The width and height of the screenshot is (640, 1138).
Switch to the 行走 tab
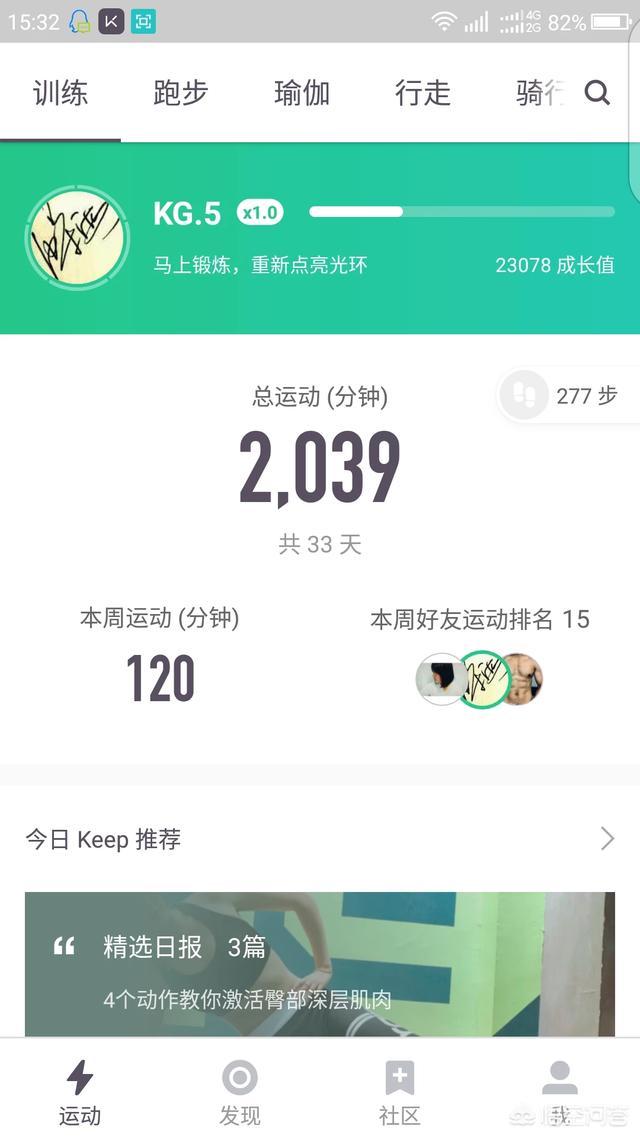coord(422,93)
